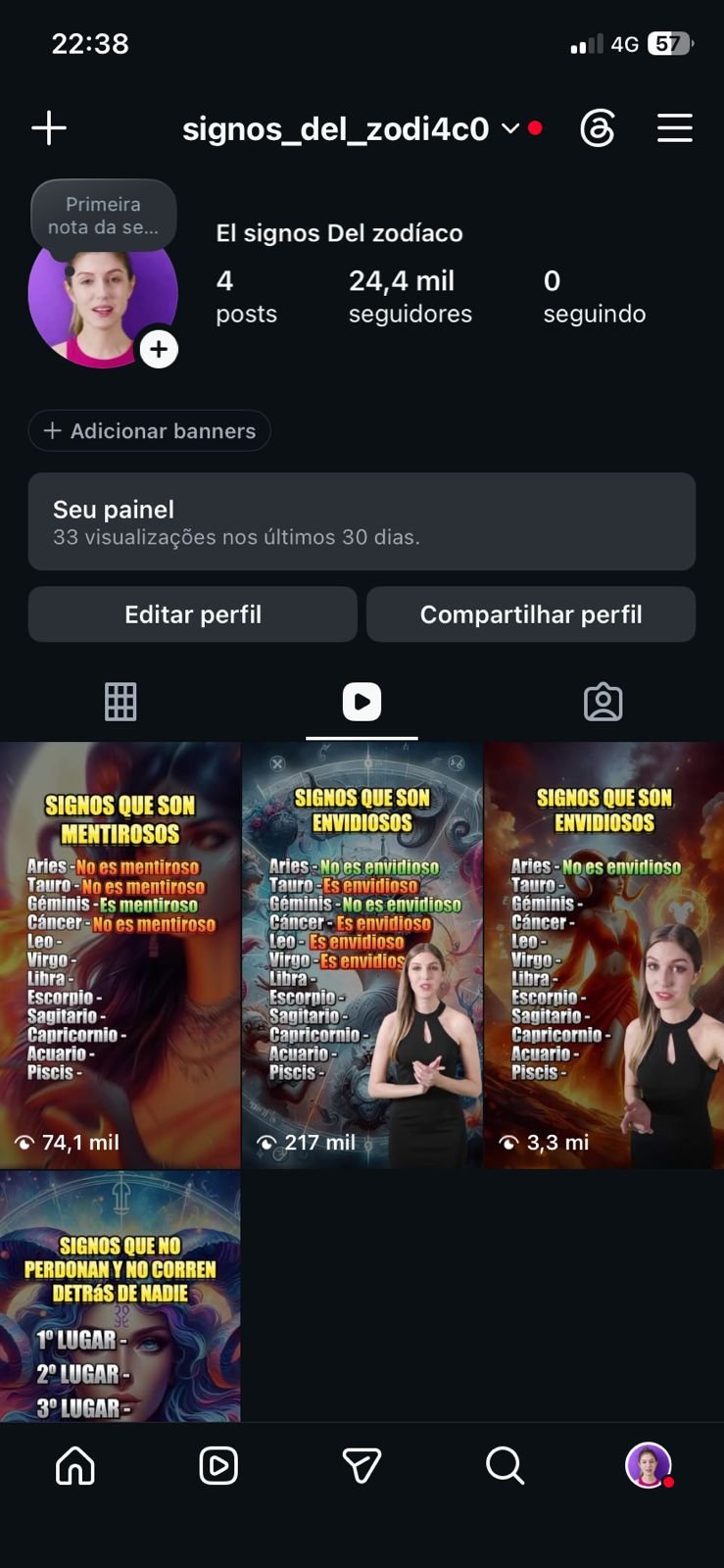This screenshot has height=1568, width=724.
Task: Open the search tab in bottom navigation
Action: click(x=506, y=1466)
